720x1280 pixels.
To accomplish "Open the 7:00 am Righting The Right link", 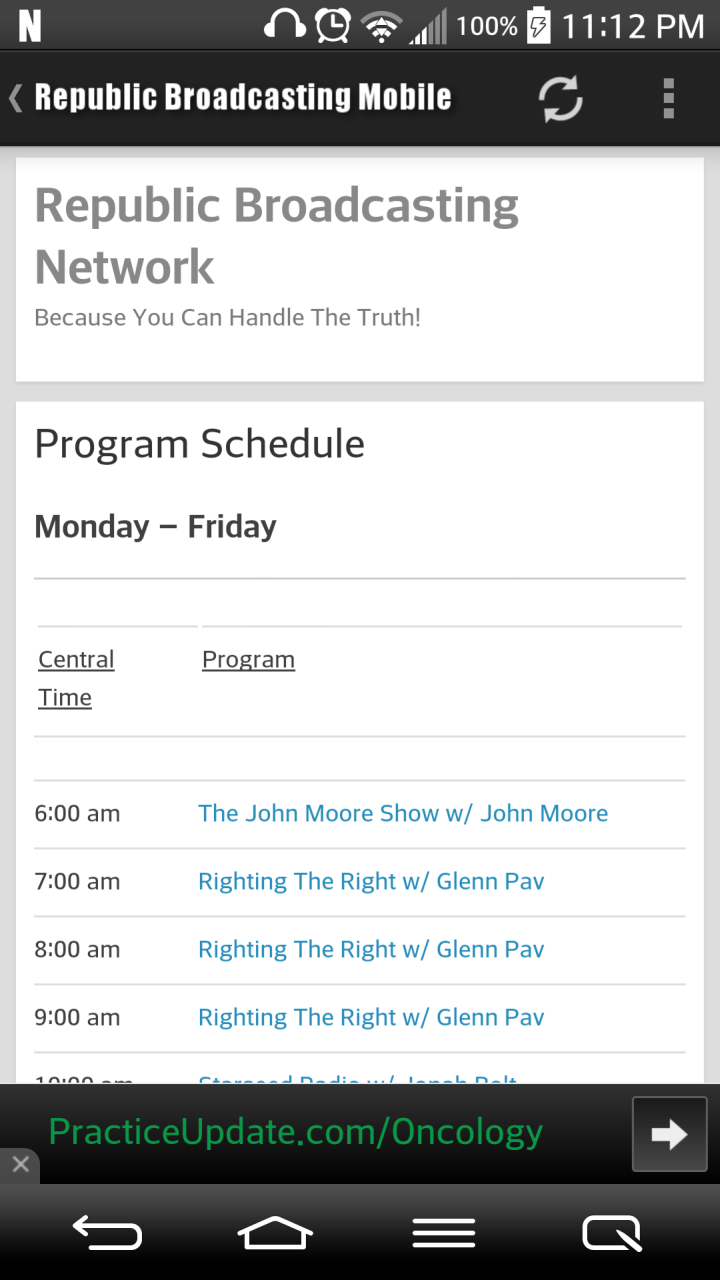I will pyautogui.click(x=371, y=882).
